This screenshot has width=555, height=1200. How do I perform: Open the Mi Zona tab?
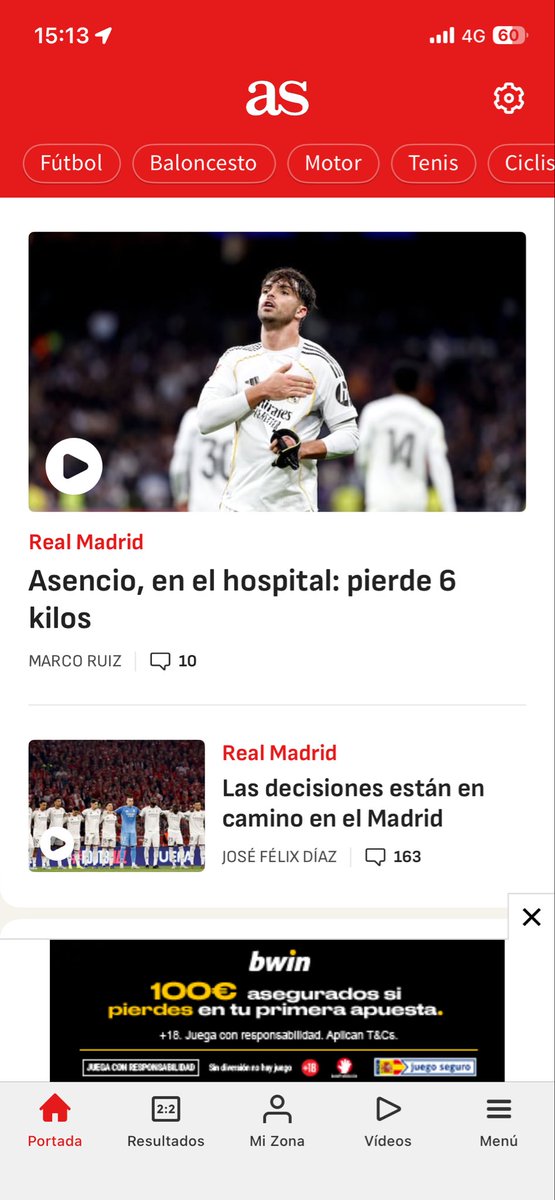[277, 1121]
